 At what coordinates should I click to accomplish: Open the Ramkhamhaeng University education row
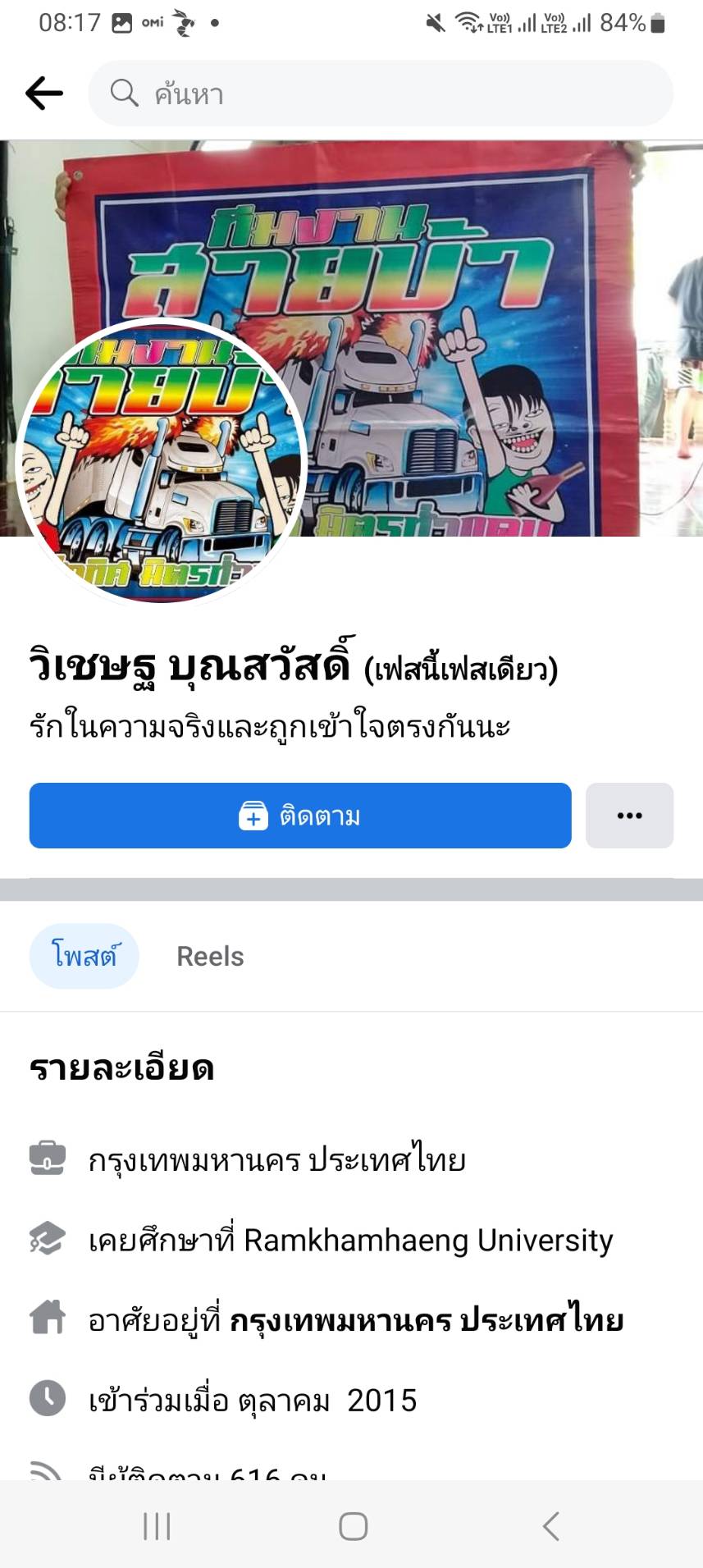click(350, 1240)
